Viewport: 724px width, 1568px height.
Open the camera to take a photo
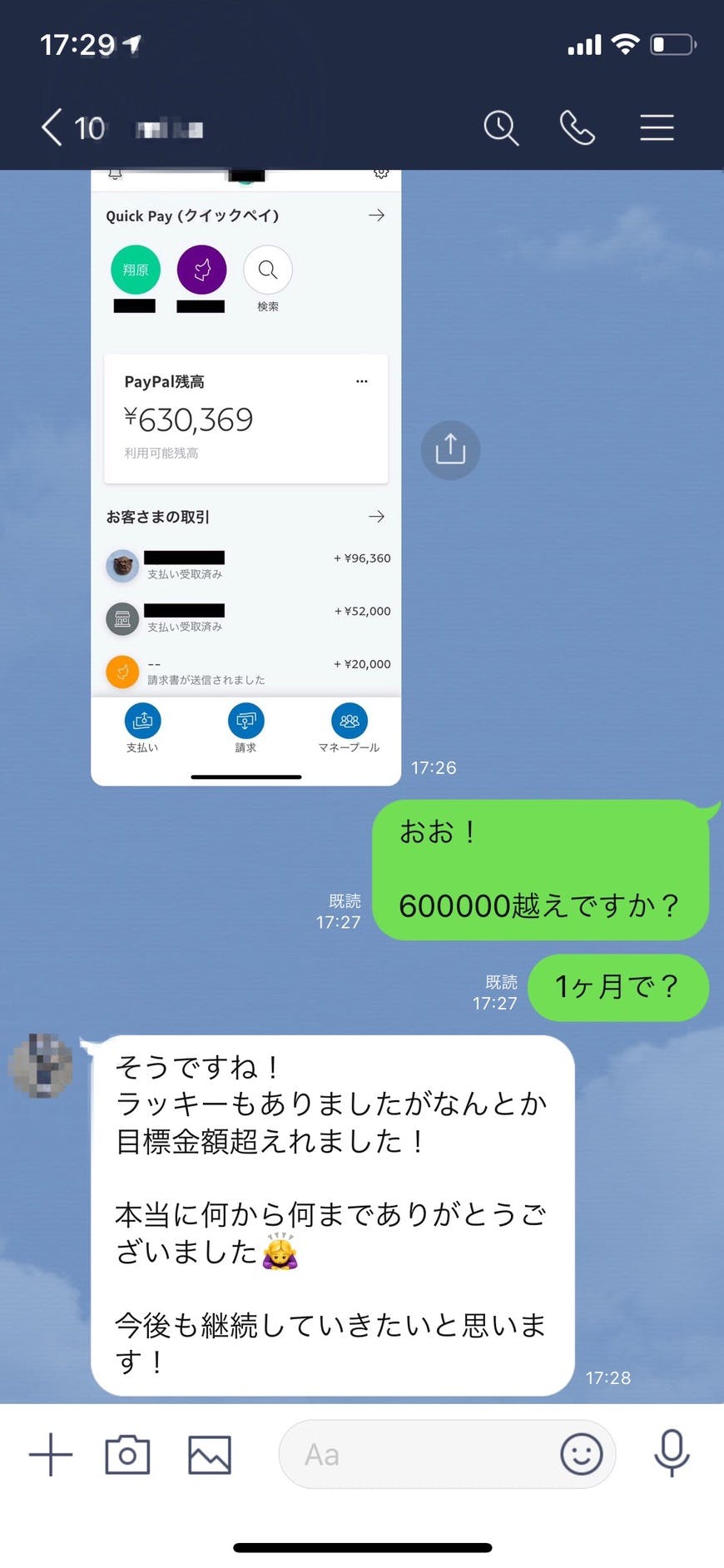pos(127,1454)
